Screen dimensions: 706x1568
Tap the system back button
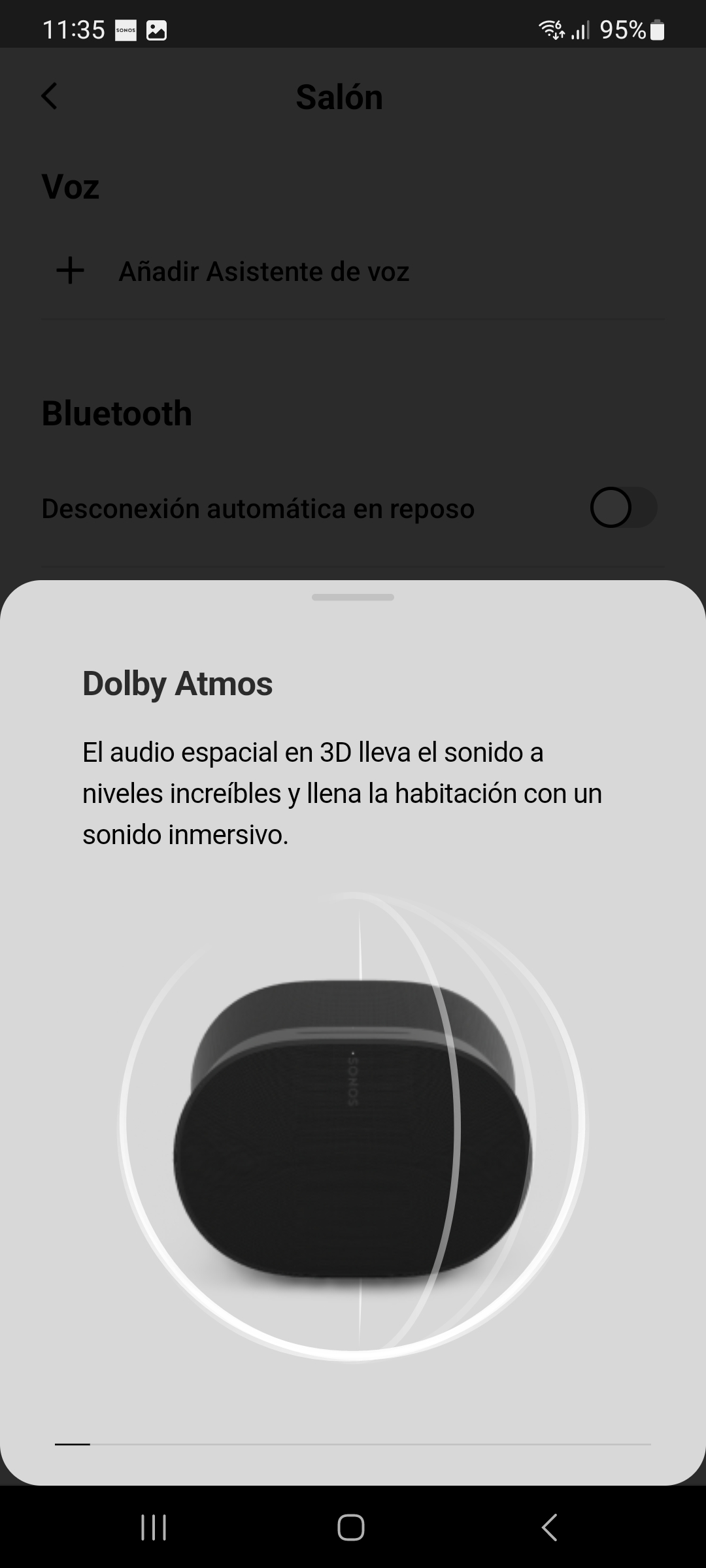click(550, 1527)
